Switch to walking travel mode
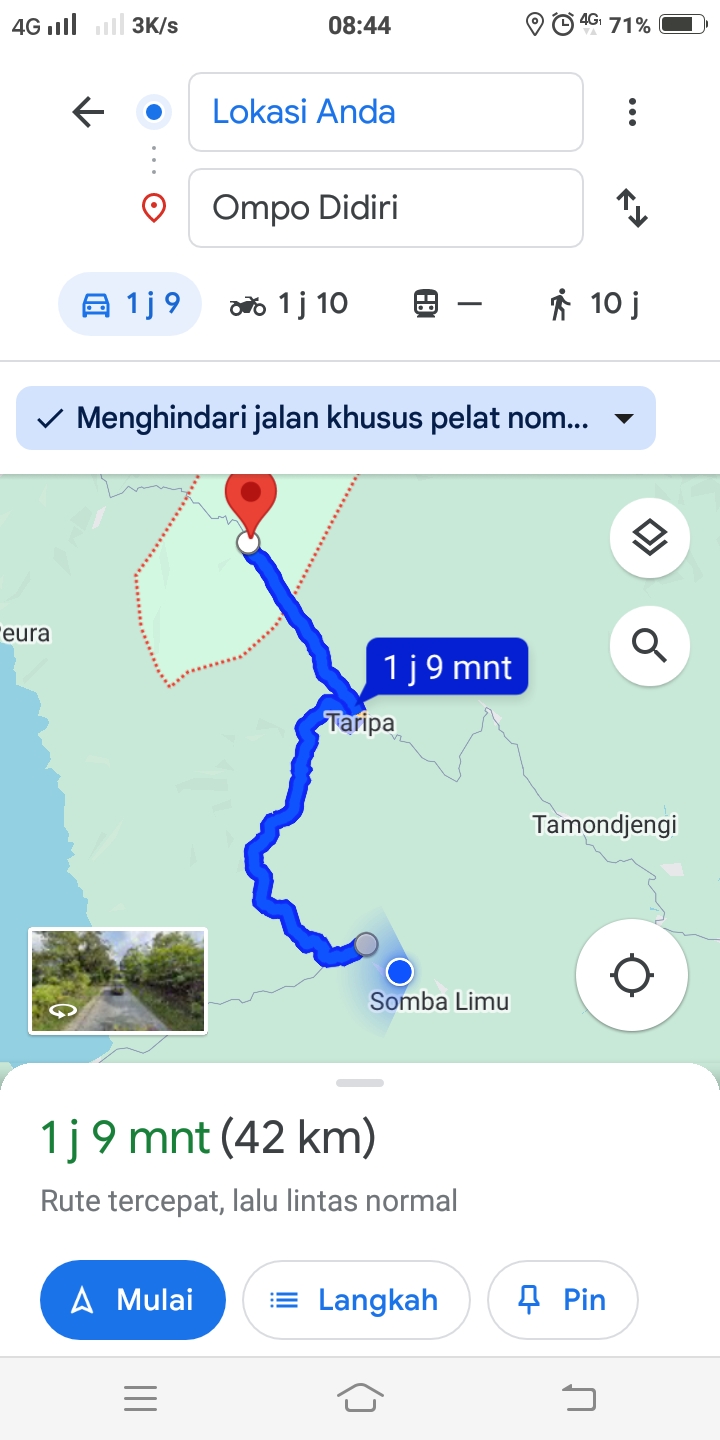The height and width of the screenshot is (1440, 720). pyautogui.click(x=594, y=304)
